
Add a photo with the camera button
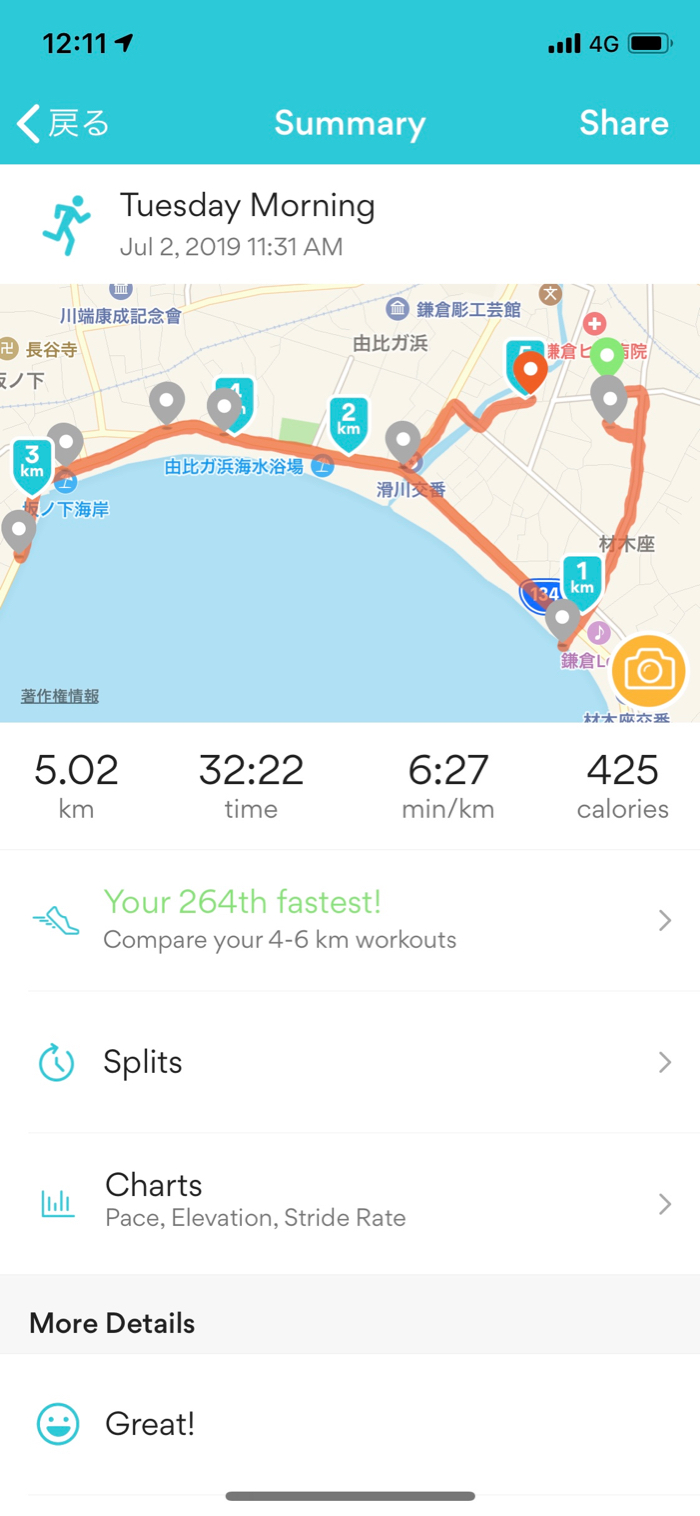pyautogui.click(x=649, y=670)
